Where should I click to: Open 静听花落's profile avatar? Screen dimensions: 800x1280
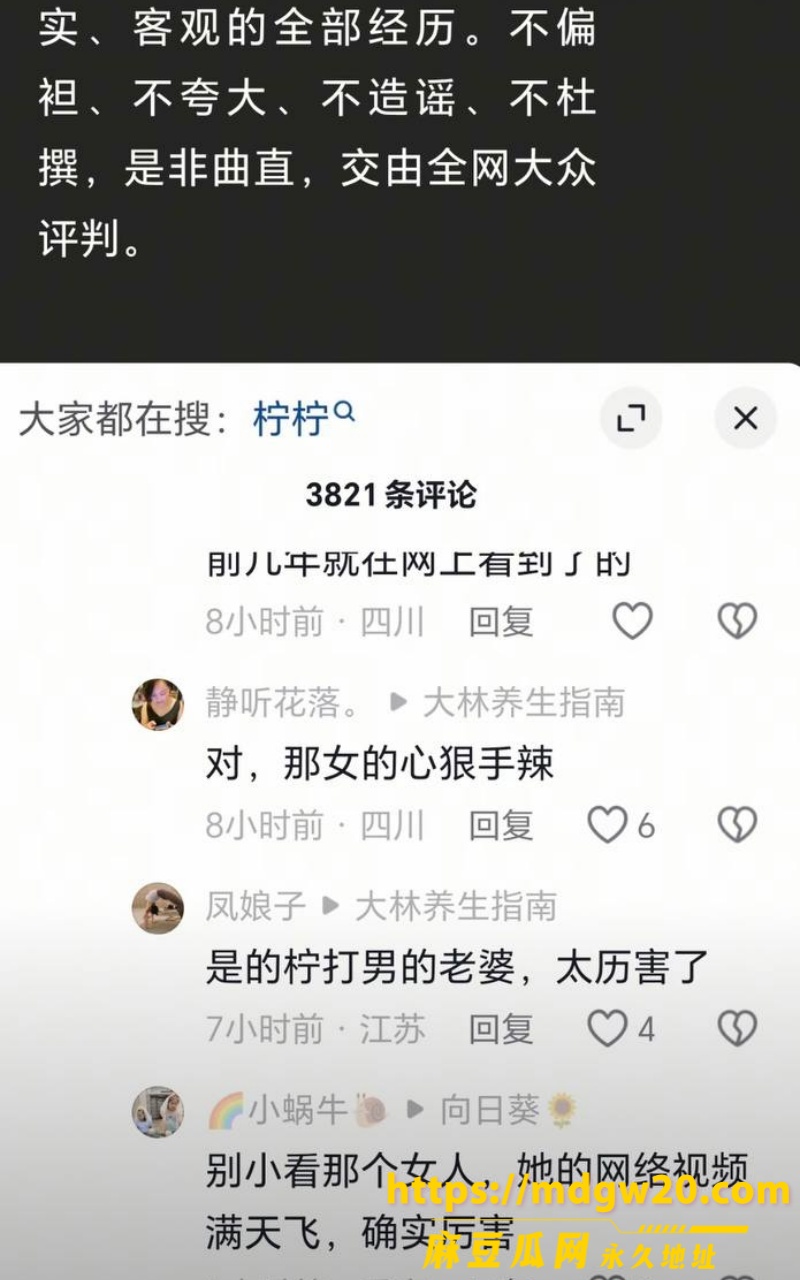coord(158,704)
